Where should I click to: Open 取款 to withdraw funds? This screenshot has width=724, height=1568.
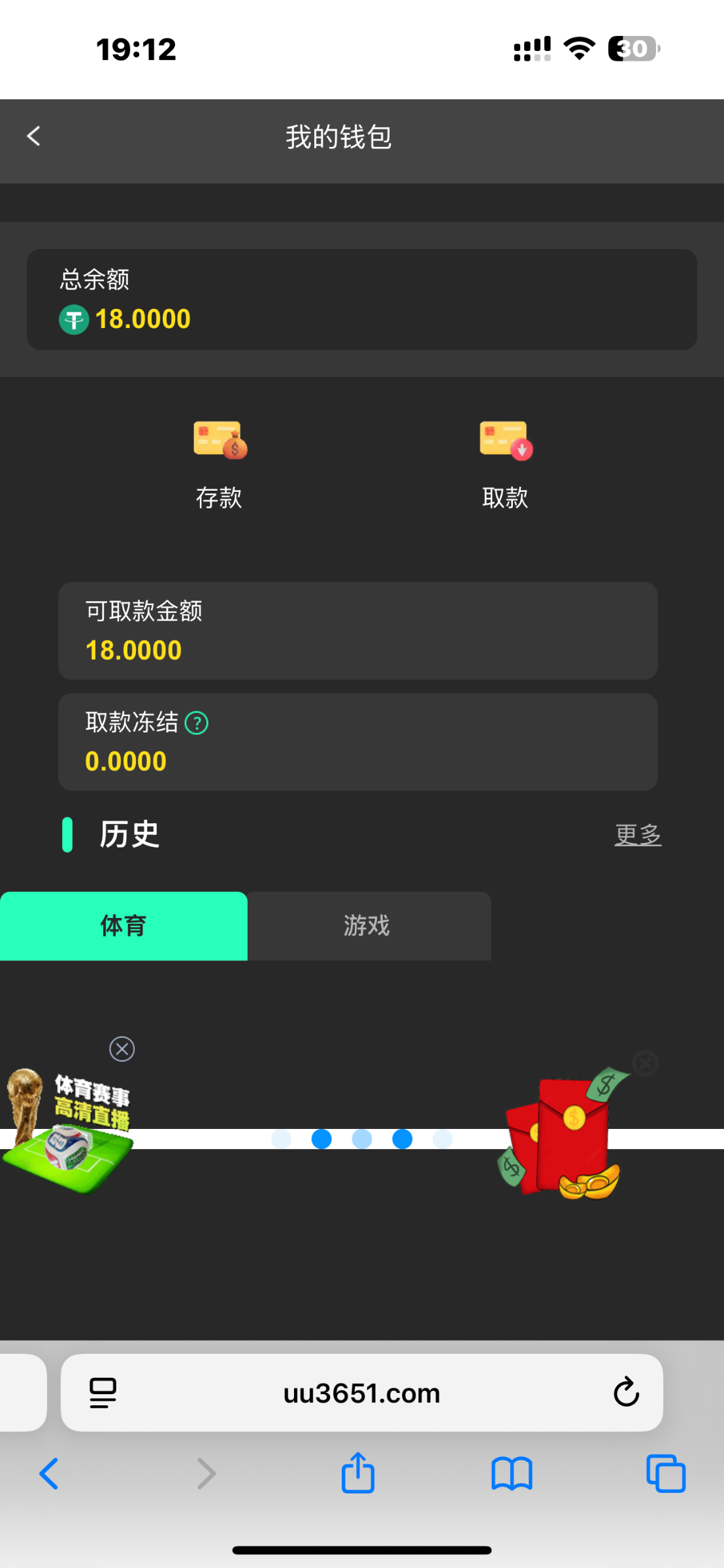coord(505,464)
